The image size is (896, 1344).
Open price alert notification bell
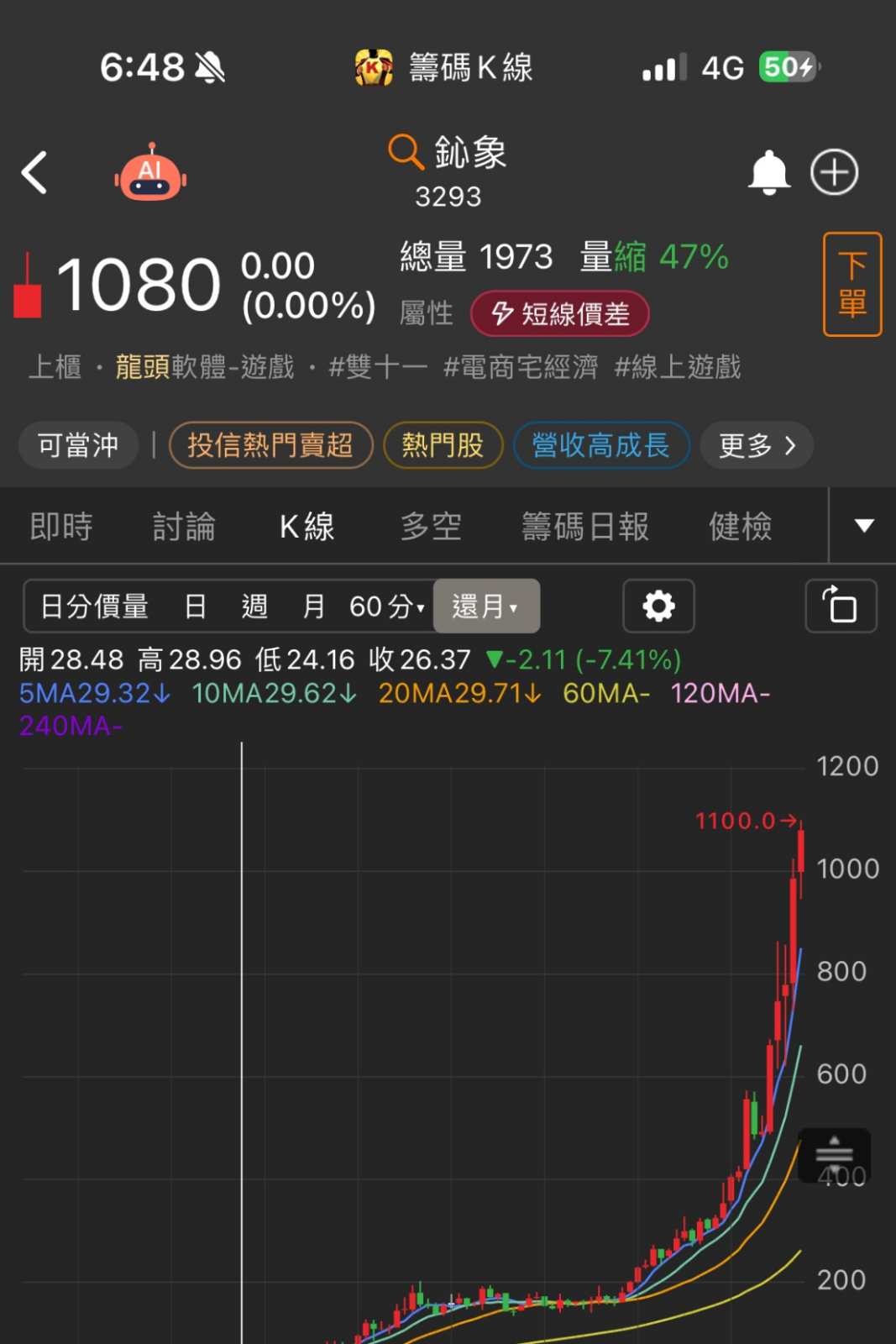click(x=768, y=173)
